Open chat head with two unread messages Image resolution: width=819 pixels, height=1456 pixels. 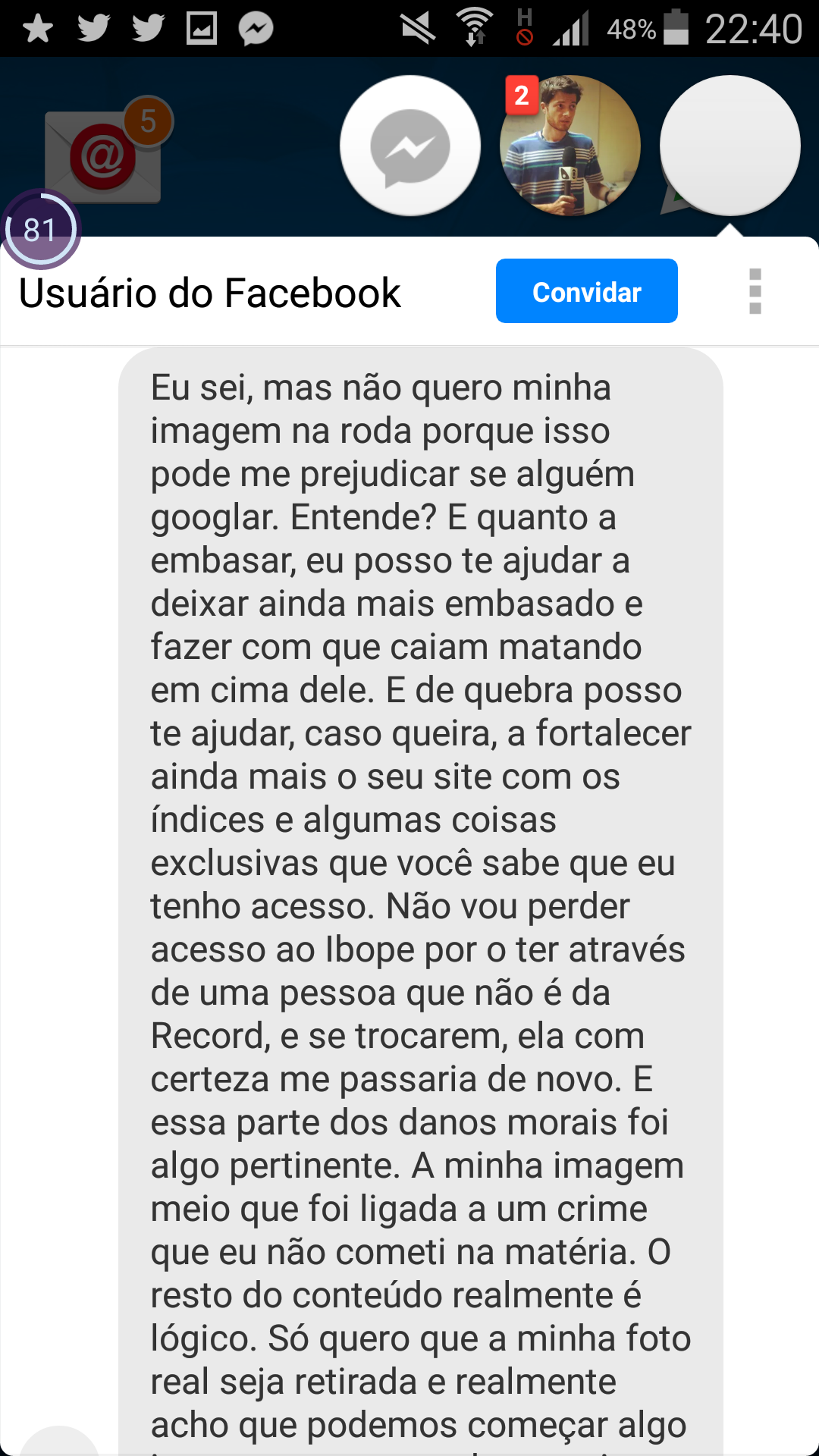570,146
